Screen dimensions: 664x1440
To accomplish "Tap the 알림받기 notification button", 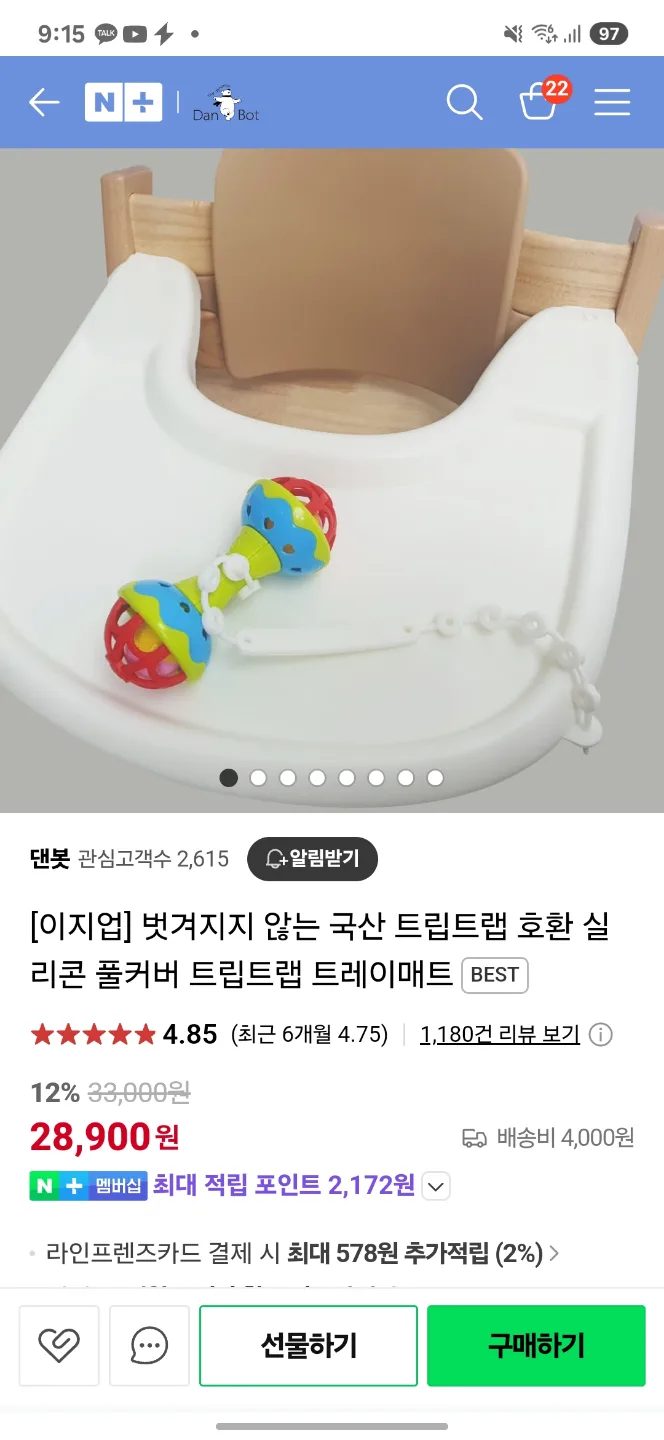I will tap(312, 858).
